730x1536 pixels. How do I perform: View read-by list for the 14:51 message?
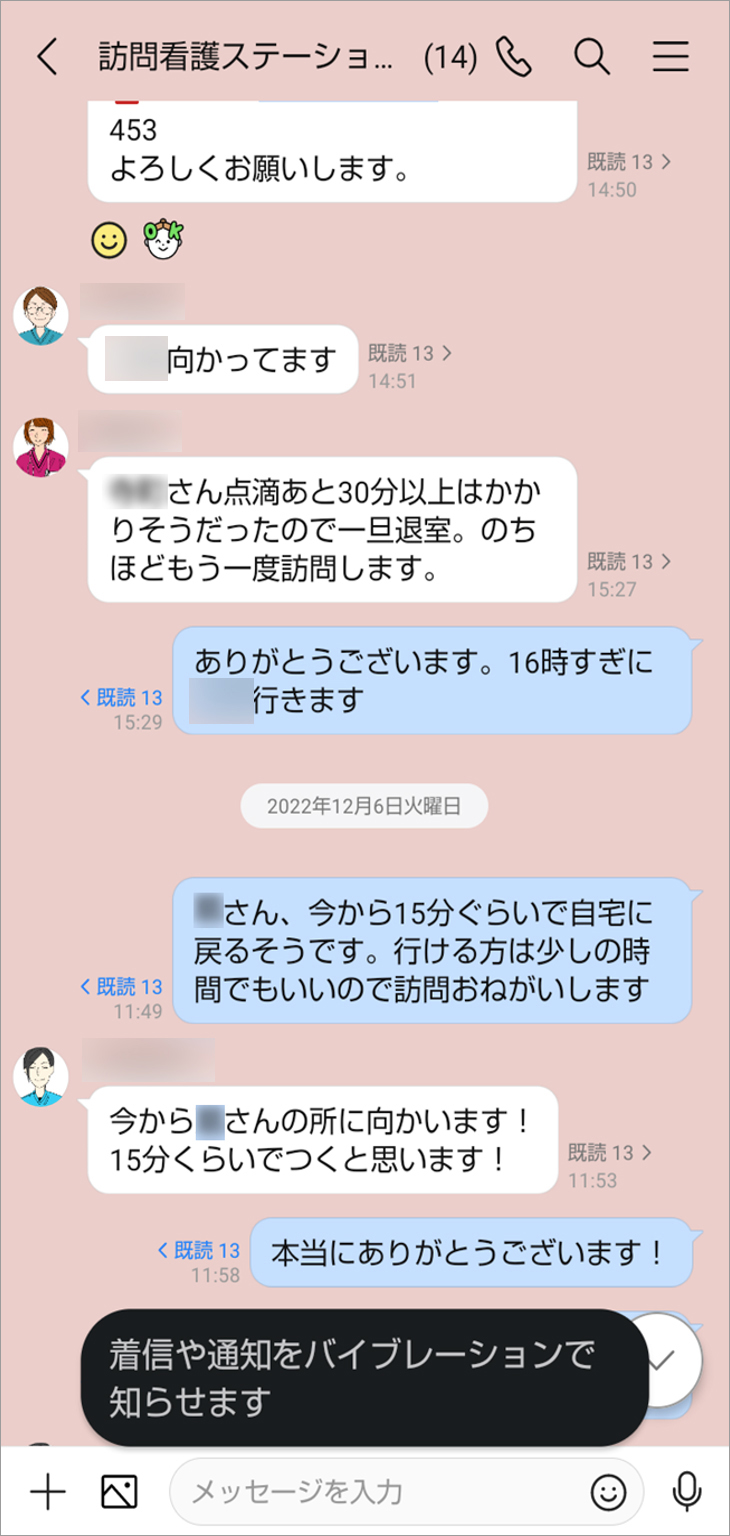(410, 353)
